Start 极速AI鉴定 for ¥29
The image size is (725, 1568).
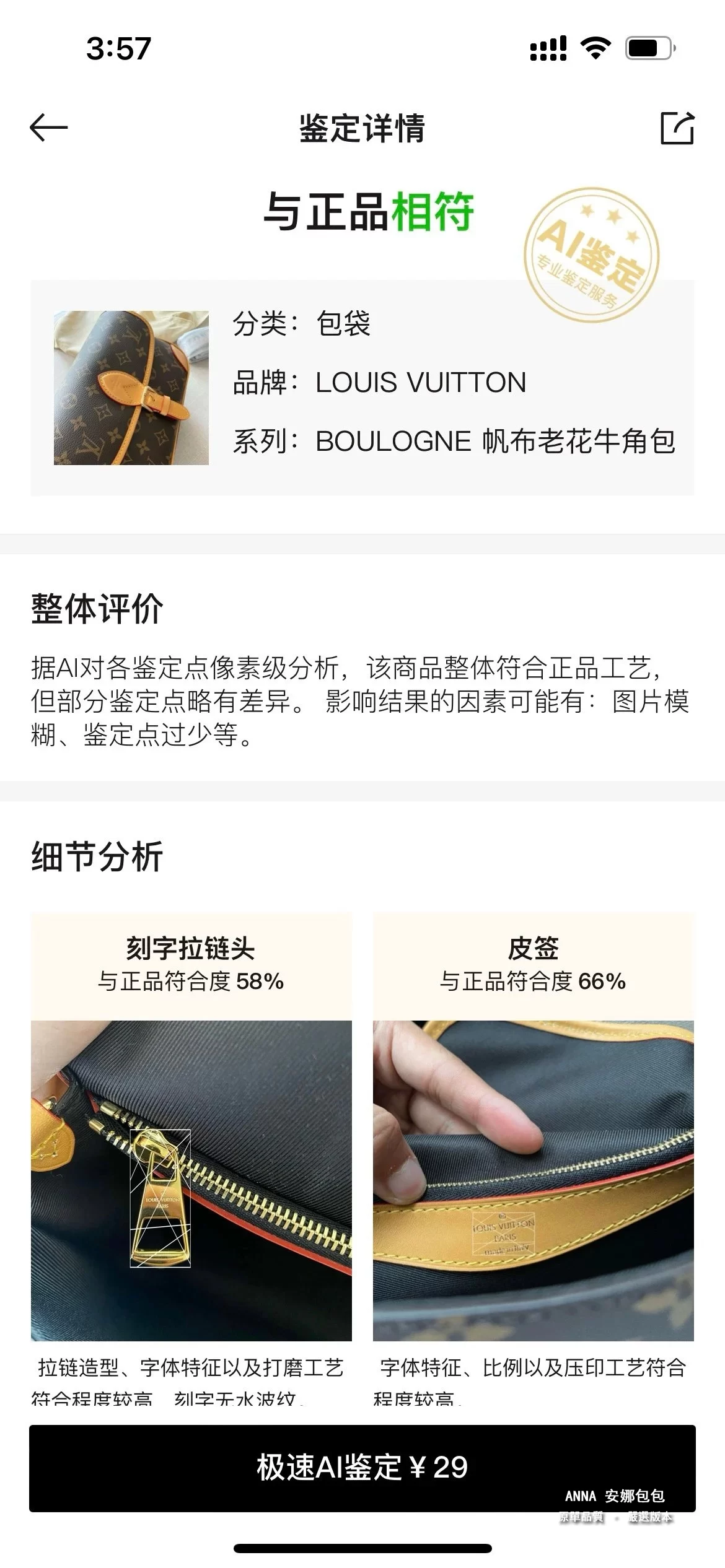(362, 1468)
